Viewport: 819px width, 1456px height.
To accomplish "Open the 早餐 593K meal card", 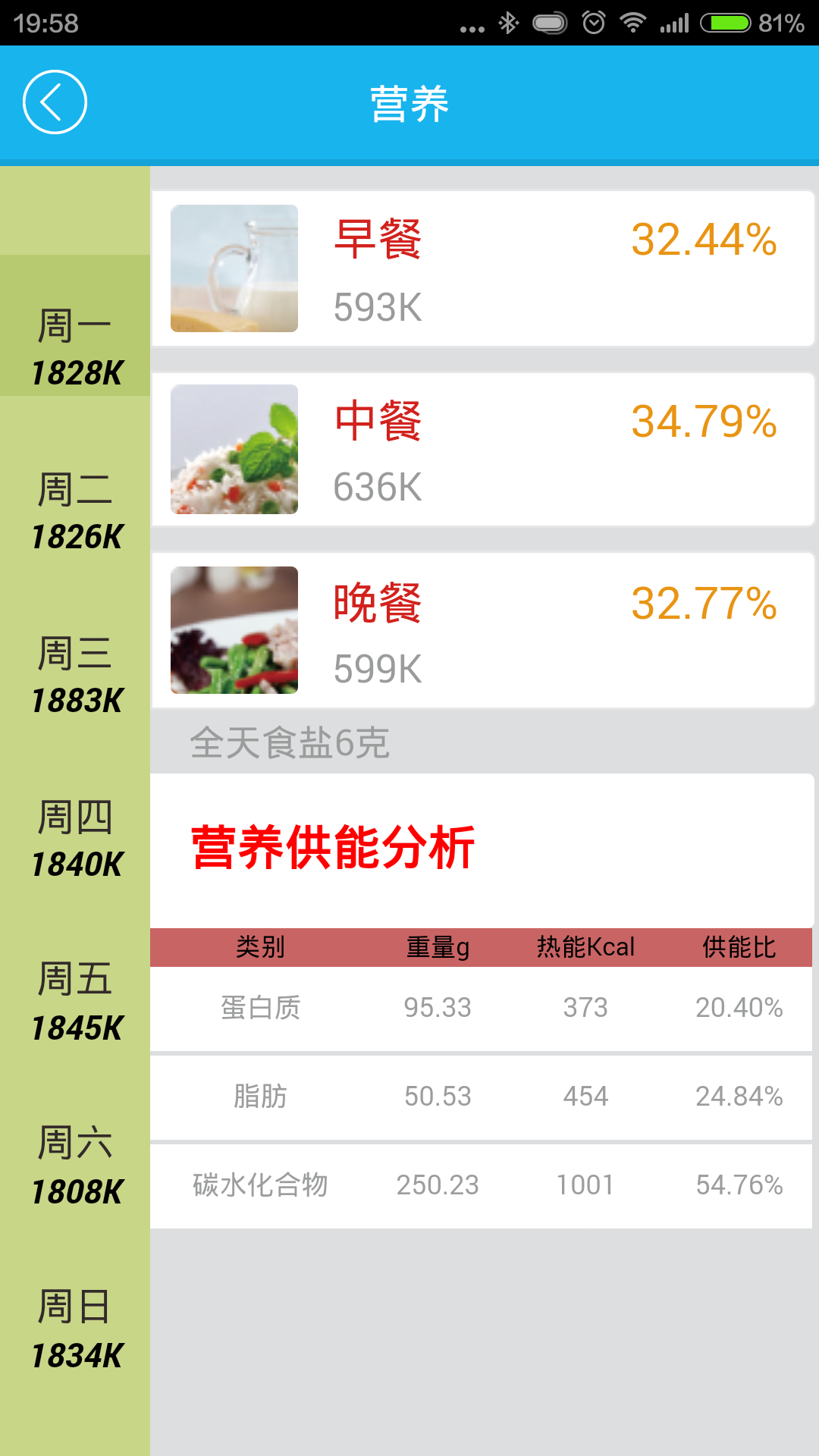I will pos(483,268).
